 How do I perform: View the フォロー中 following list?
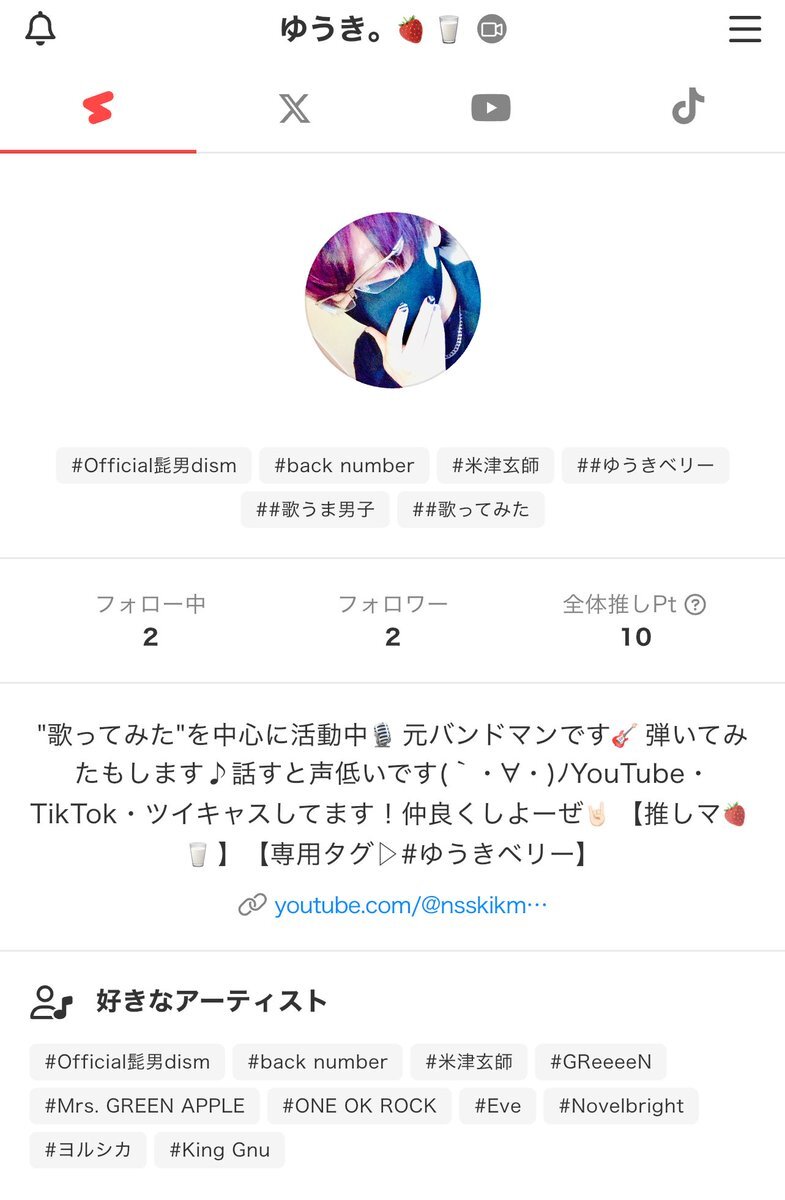150,620
